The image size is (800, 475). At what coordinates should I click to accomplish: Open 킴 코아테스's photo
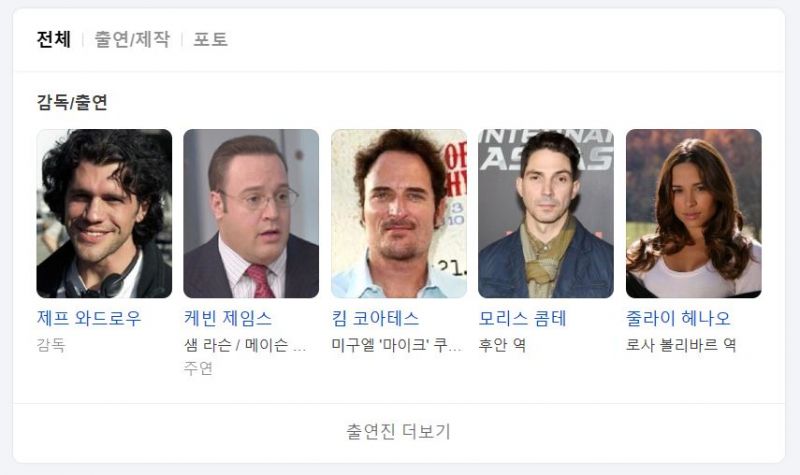tap(399, 214)
